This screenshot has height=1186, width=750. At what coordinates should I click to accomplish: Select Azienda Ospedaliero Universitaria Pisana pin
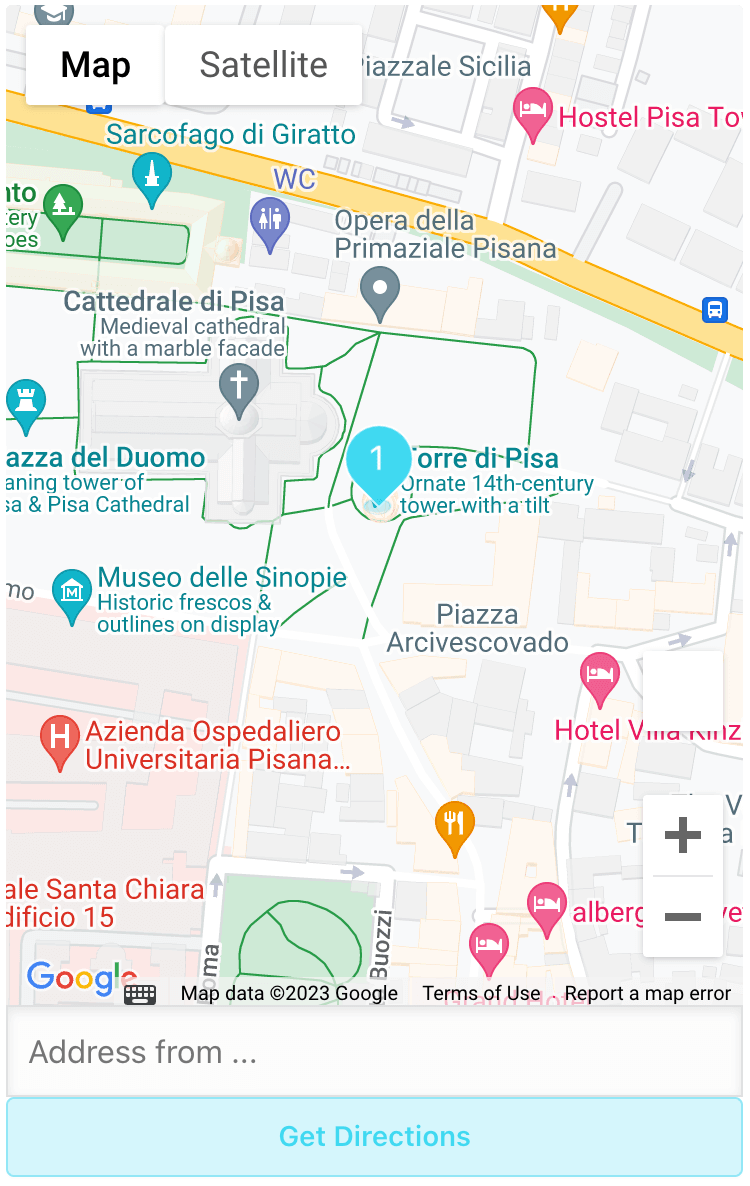[x=60, y=741]
